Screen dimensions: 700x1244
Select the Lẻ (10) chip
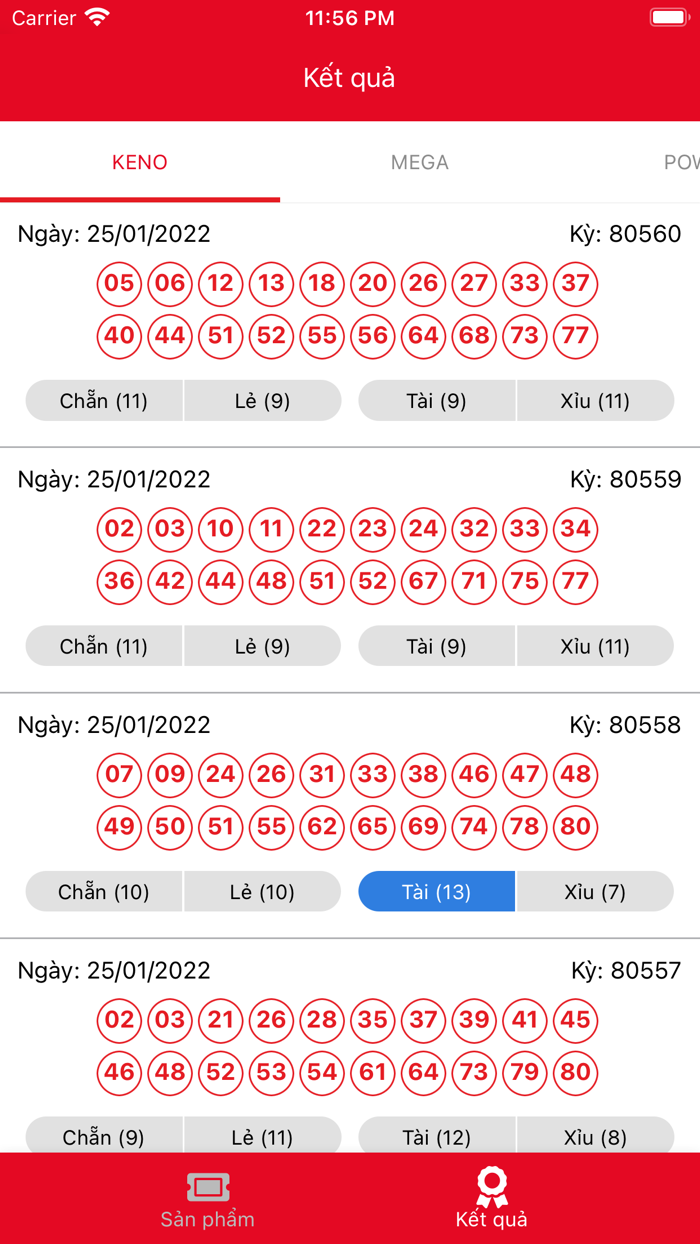(x=262, y=892)
